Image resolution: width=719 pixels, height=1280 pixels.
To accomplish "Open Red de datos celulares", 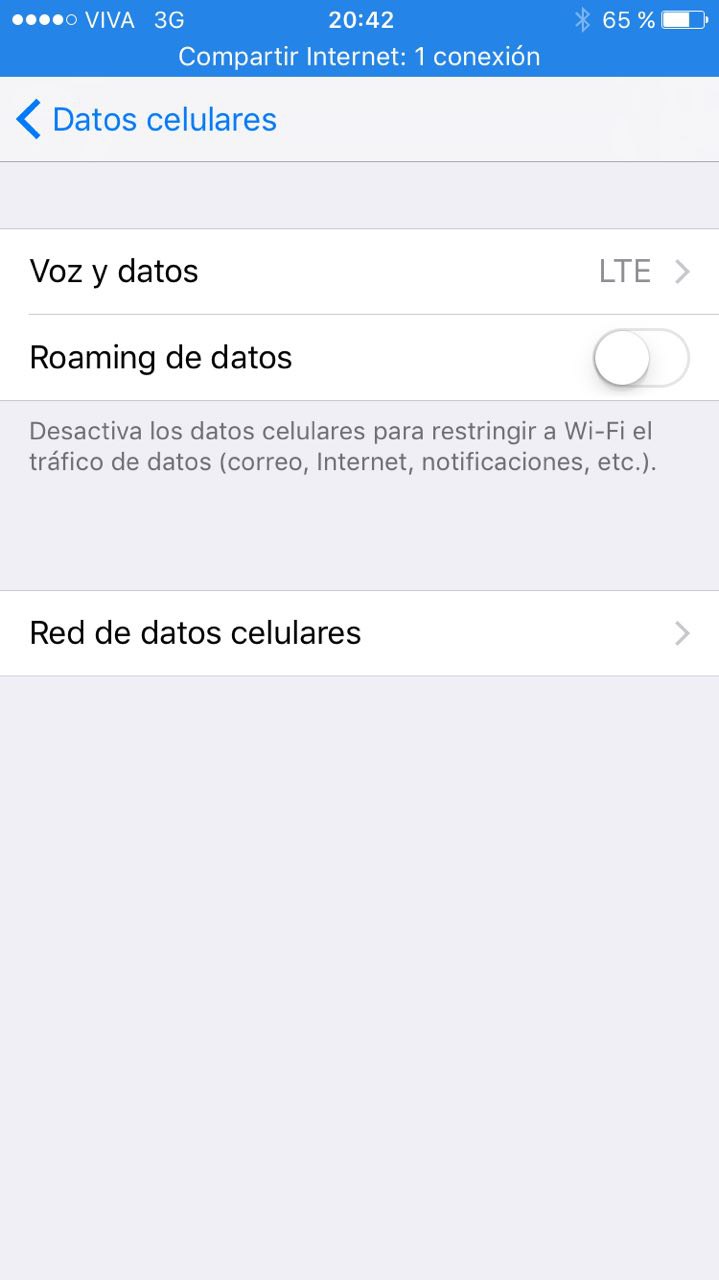I will click(x=359, y=633).
